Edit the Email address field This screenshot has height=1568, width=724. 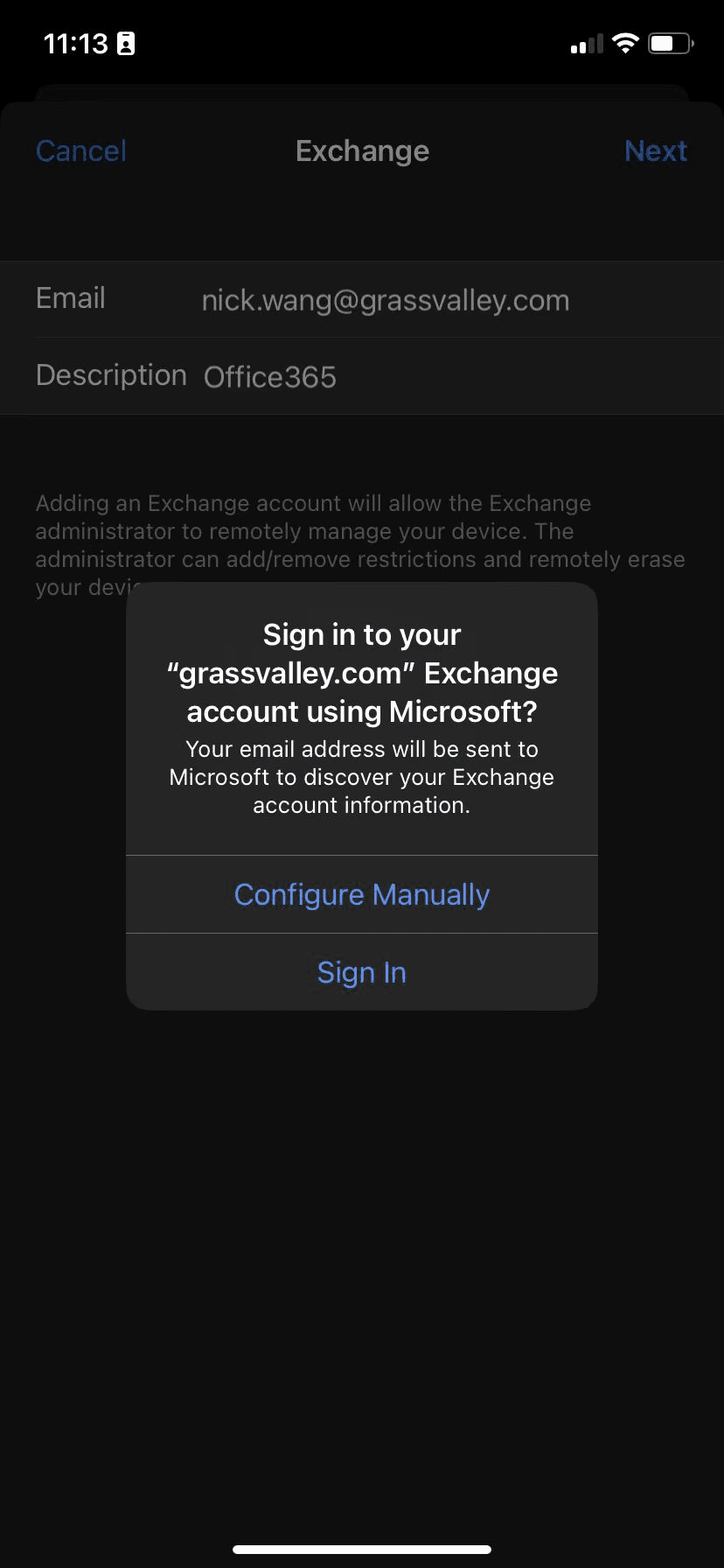click(385, 300)
